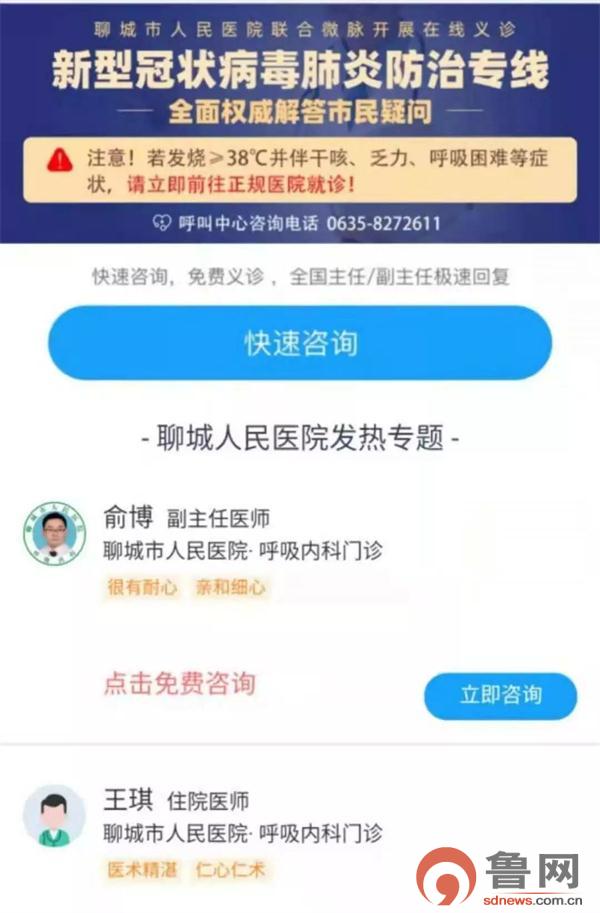Tap 点击免费咨询 under 俞博
This screenshot has height=913, width=600.
(180, 684)
